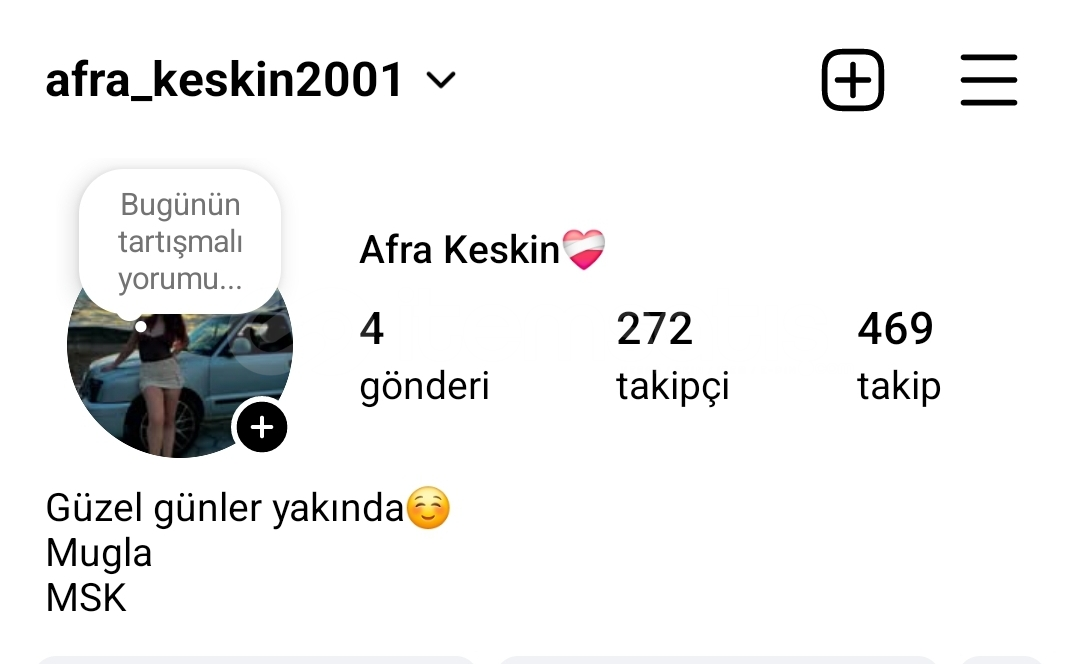Open the note bubble "Bugünün tartışmalı yorumu..."
This screenshot has height=664, width=1080.
tap(180, 242)
